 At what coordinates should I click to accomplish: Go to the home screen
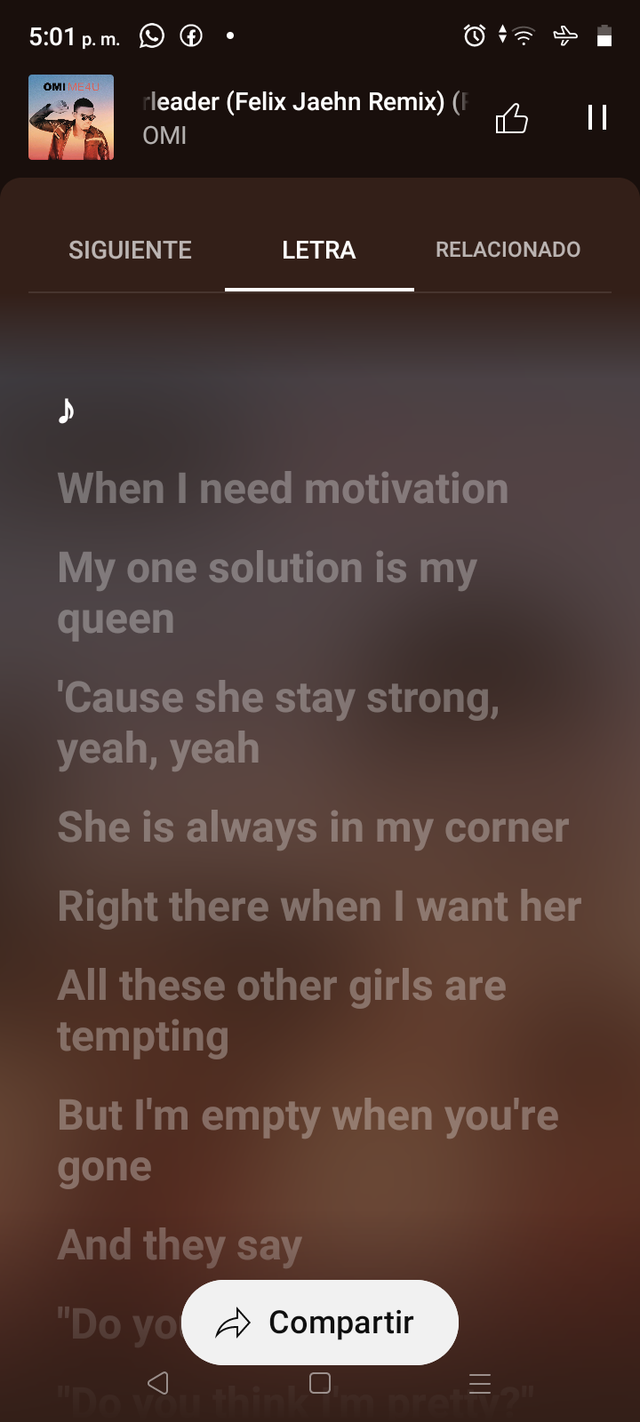pyautogui.click(x=320, y=1383)
